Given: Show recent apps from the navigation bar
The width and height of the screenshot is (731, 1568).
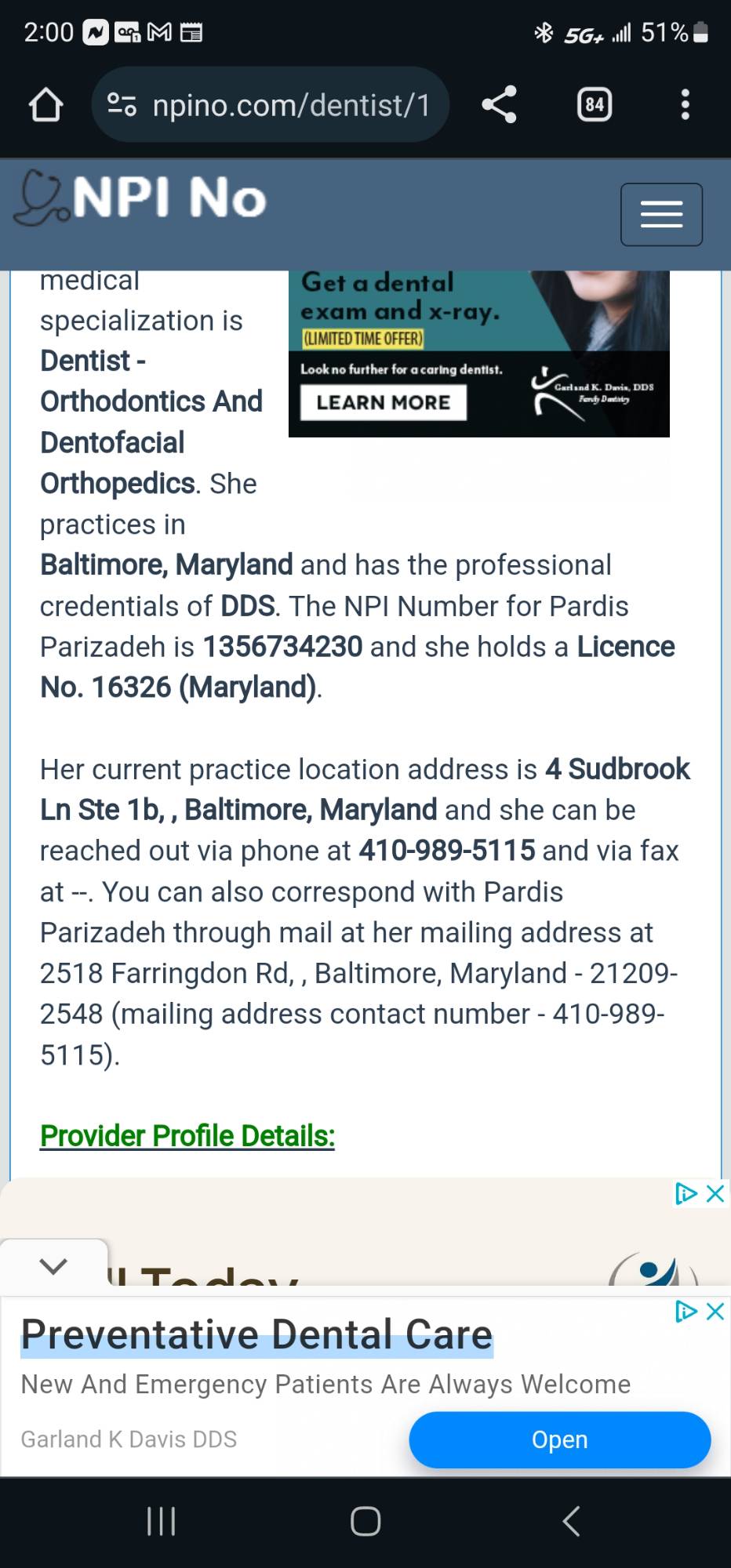Looking at the screenshot, I should tap(161, 1522).
